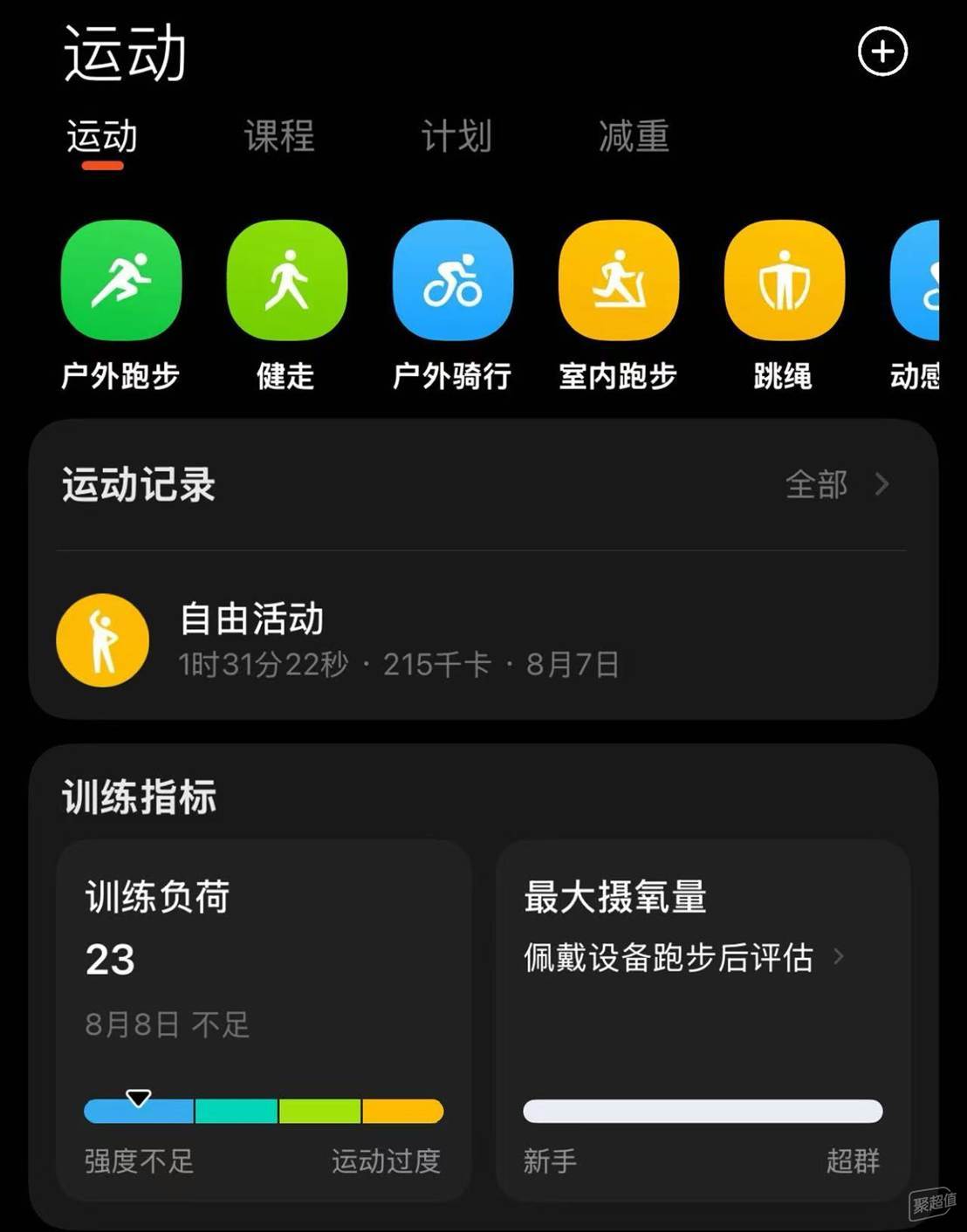Switch to the 课程 tab
Screen dimensions: 967x1232
pos(279,137)
